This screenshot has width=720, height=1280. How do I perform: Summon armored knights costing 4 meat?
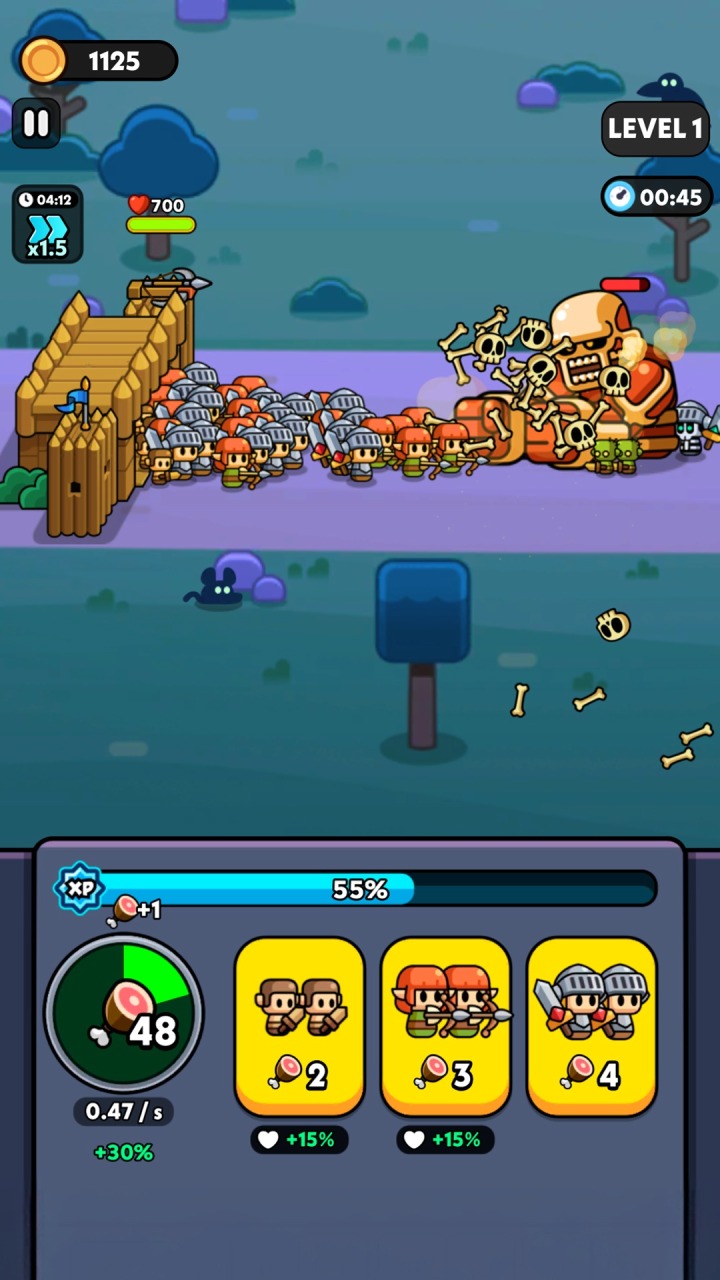coord(591,1025)
